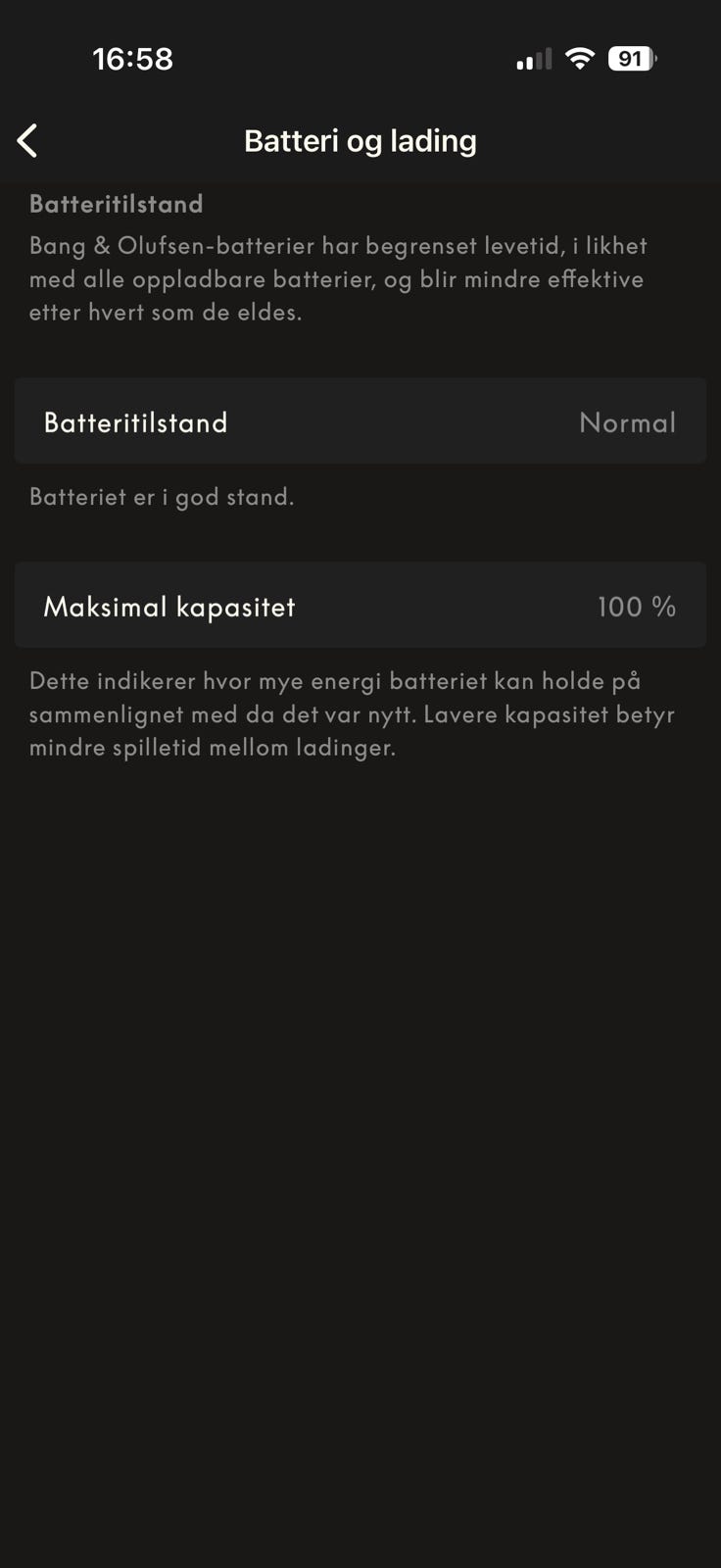This screenshot has width=721, height=1568.
Task: Tap the capacity explanation paragraph below 100 %
Action: [x=352, y=713]
